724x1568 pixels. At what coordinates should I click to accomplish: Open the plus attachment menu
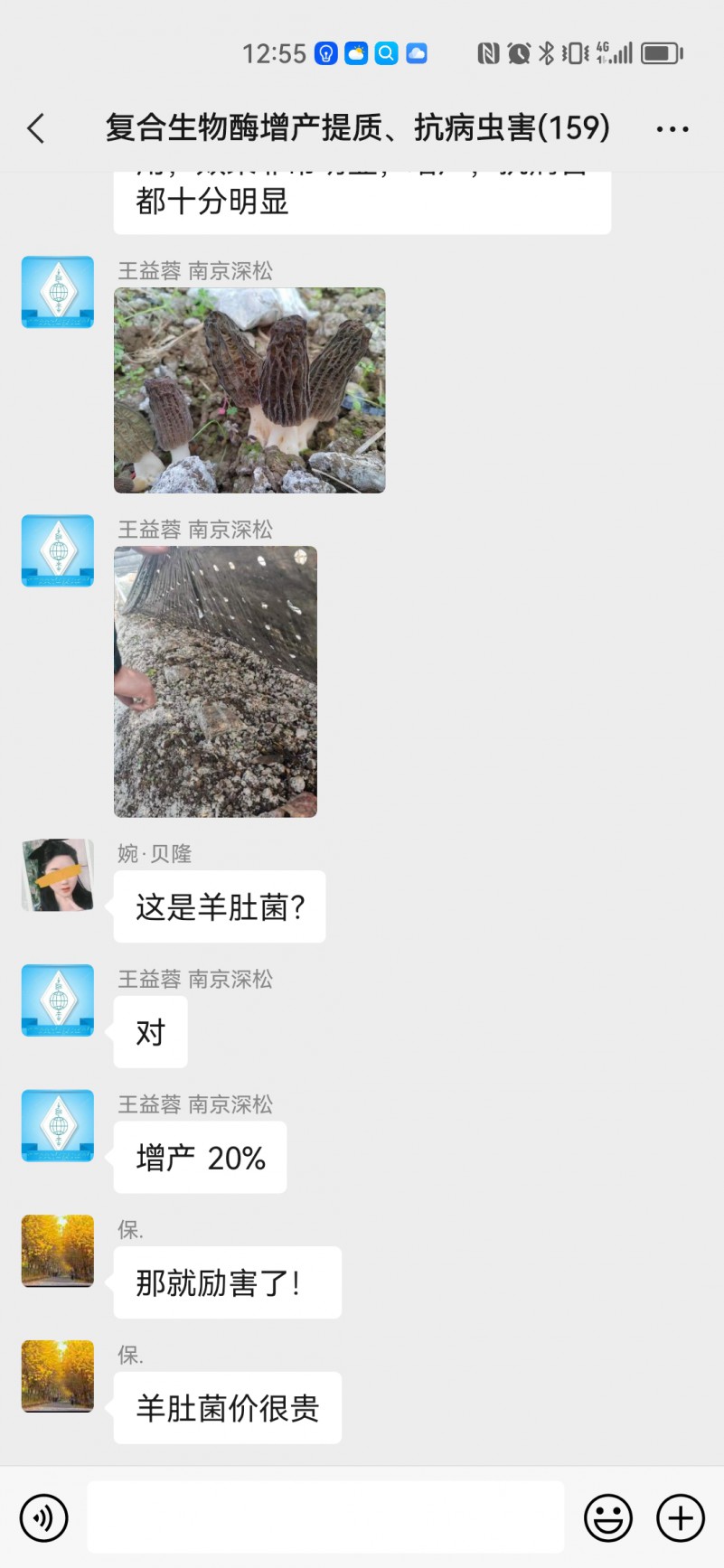coord(680,1517)
